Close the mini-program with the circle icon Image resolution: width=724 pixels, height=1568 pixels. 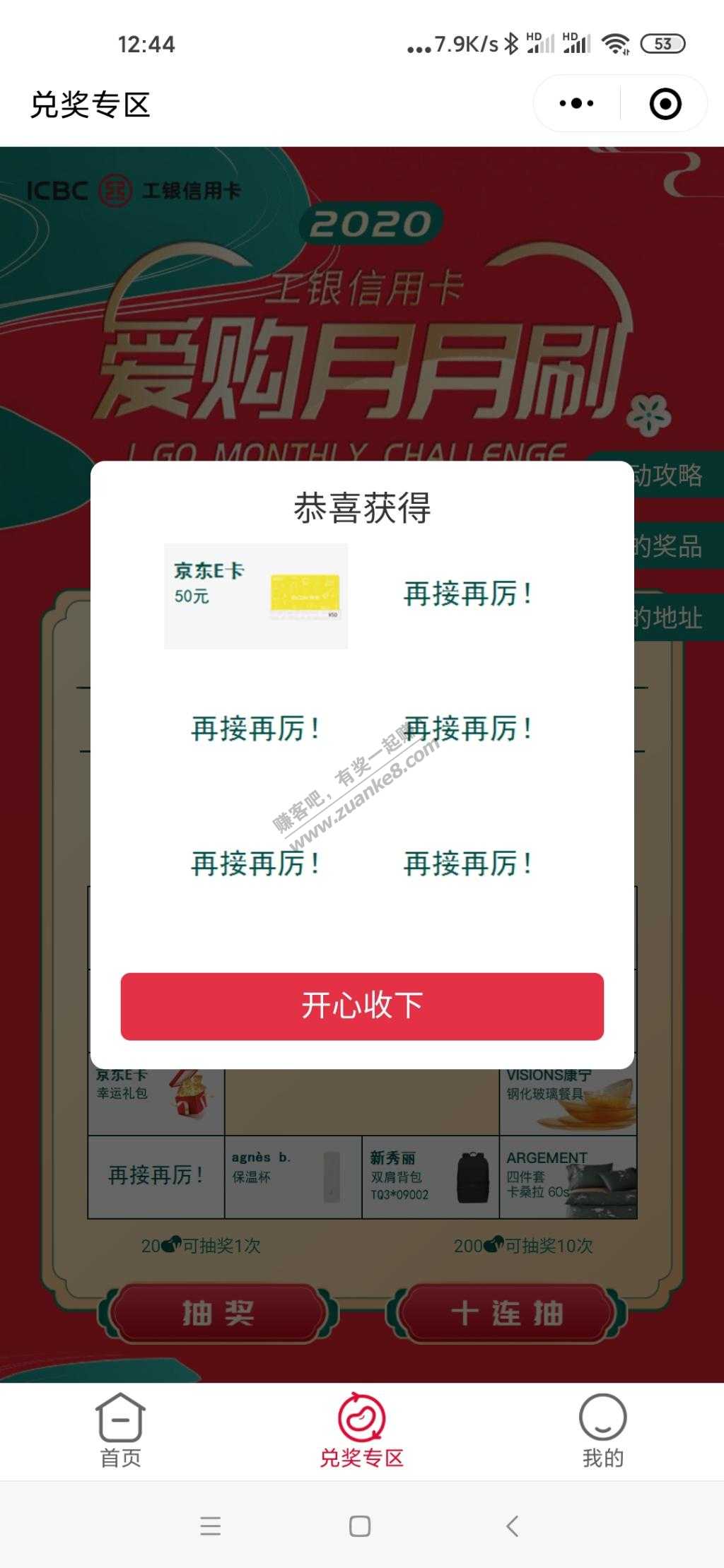(x=665, y=104)
